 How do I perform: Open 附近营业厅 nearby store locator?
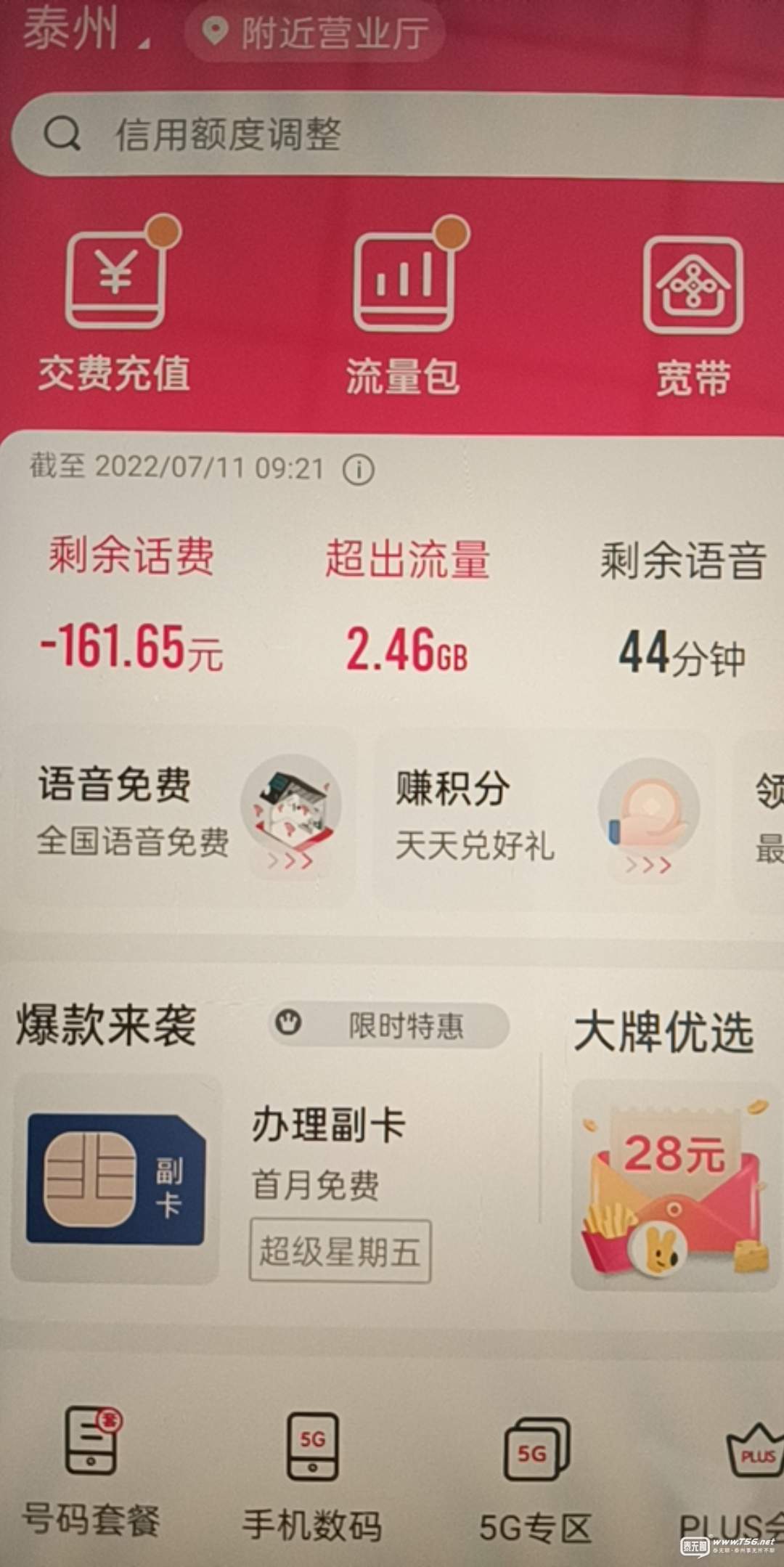(314, 33)
